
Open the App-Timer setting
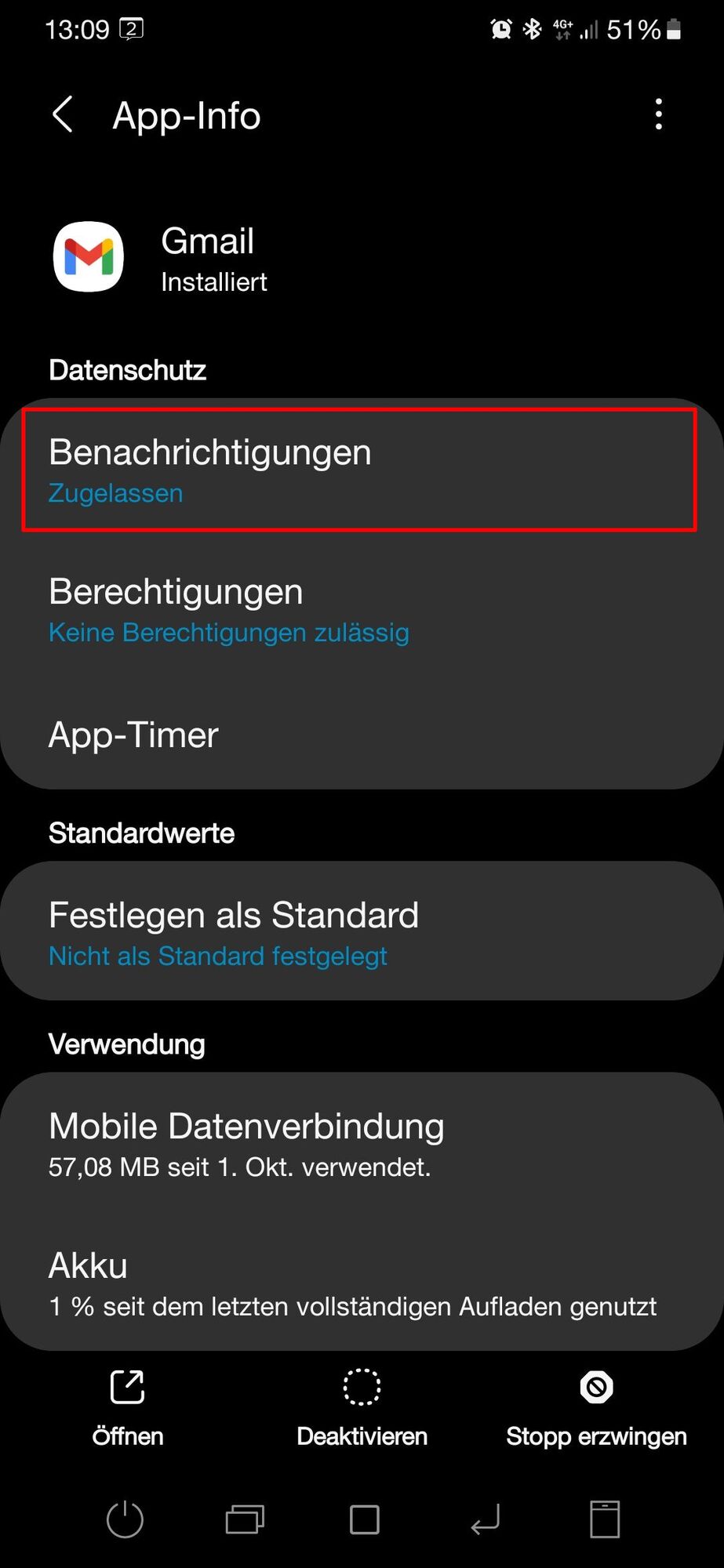click(x=360, y=735)
